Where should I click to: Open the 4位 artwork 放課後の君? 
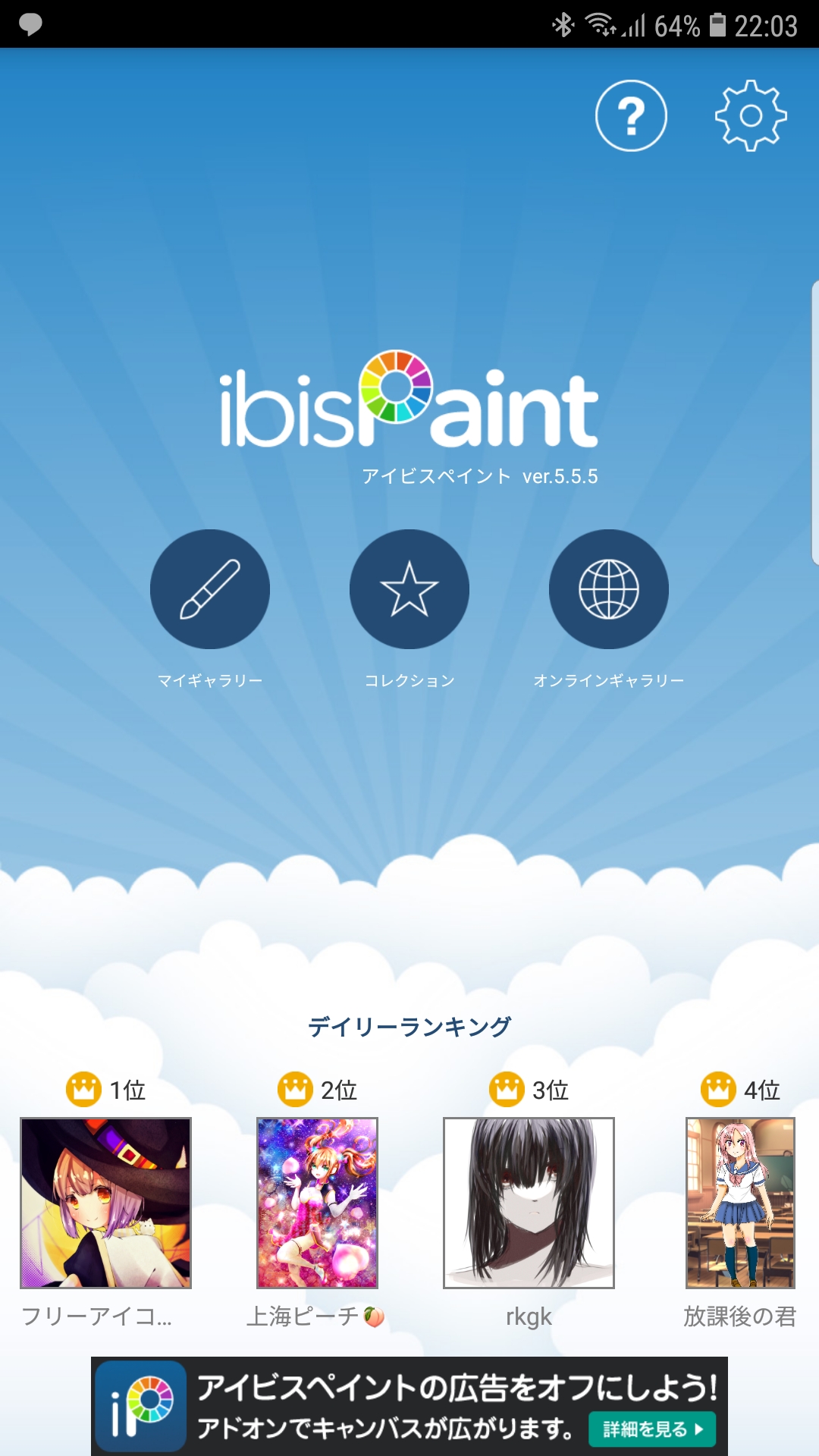(x=740, y=1203)
